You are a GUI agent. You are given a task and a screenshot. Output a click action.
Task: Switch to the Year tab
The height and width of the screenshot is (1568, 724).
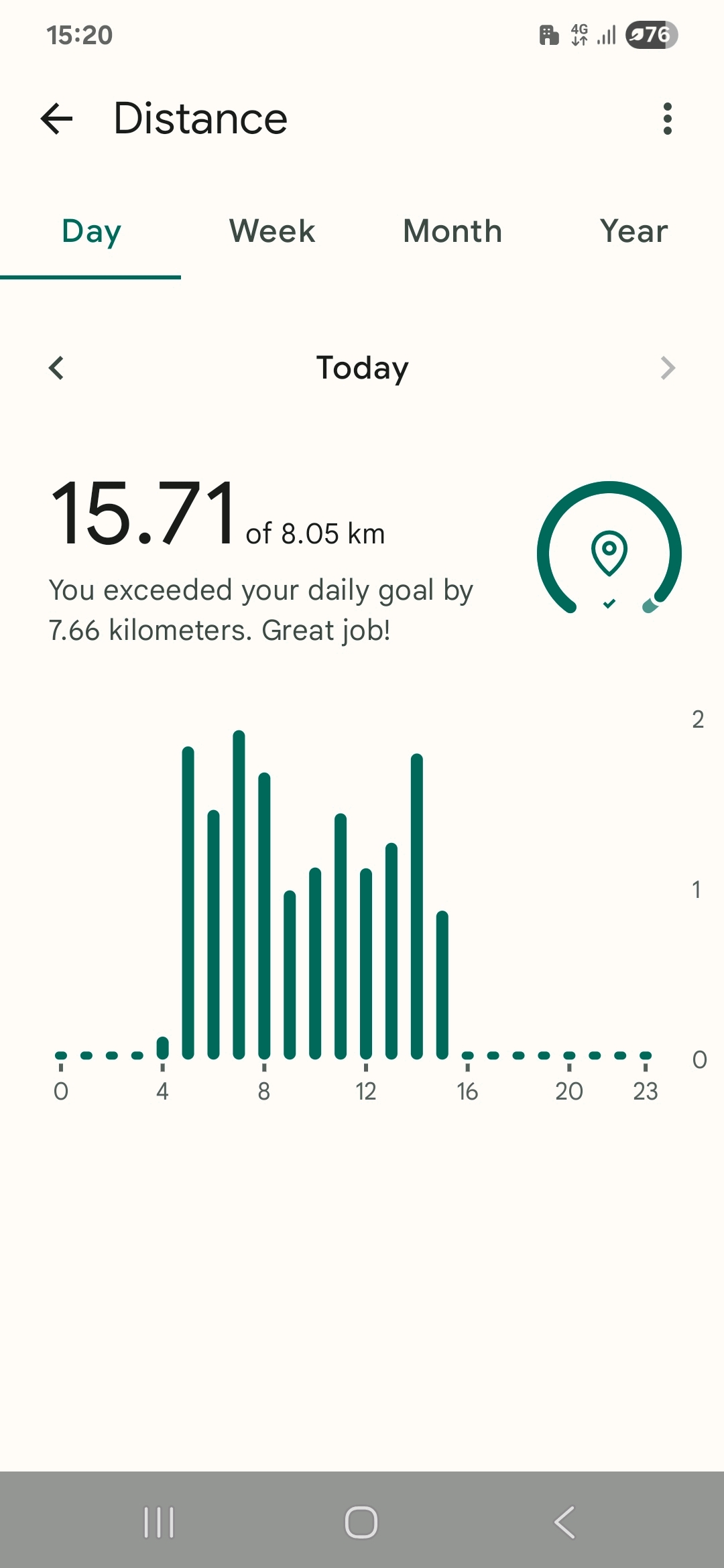[633, 232]
